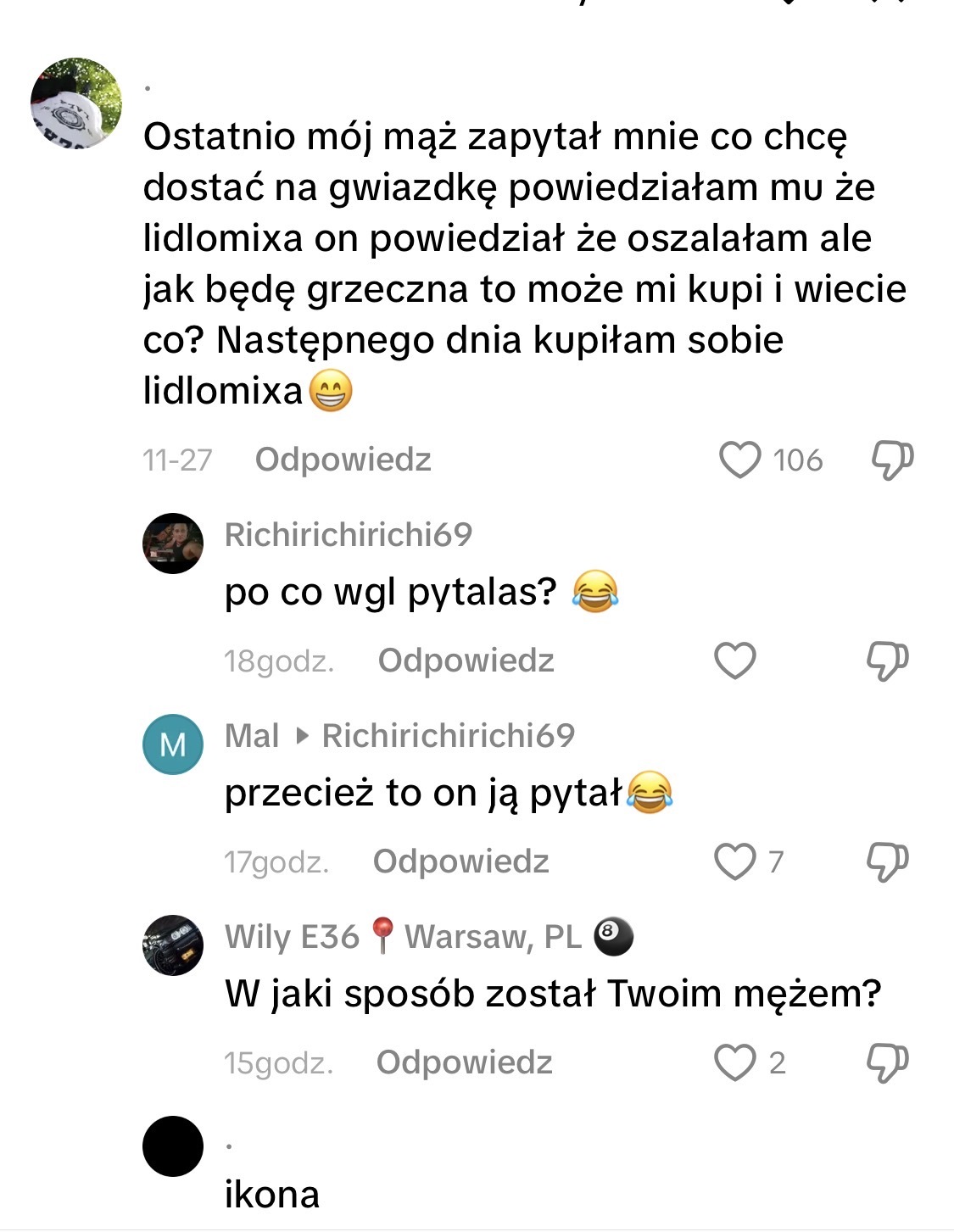
Task: Reply to Mal's comment
Action: pos(460,861)
